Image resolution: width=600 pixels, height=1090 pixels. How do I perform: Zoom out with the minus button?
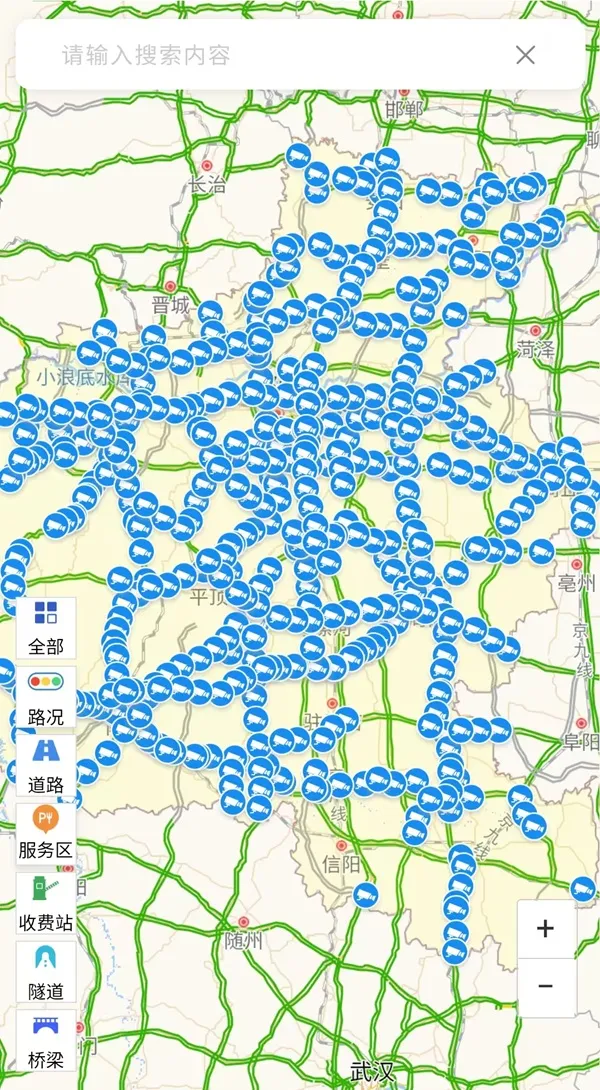[x=545, y=986]
